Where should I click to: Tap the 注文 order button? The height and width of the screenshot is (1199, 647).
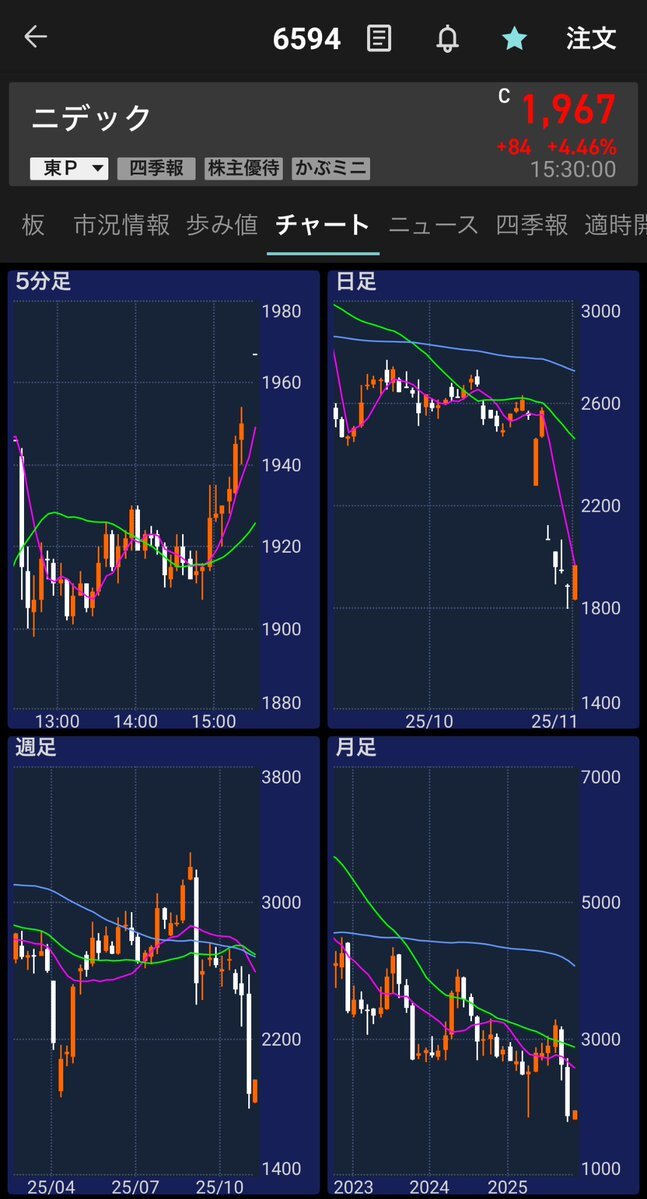click(591, 39)
